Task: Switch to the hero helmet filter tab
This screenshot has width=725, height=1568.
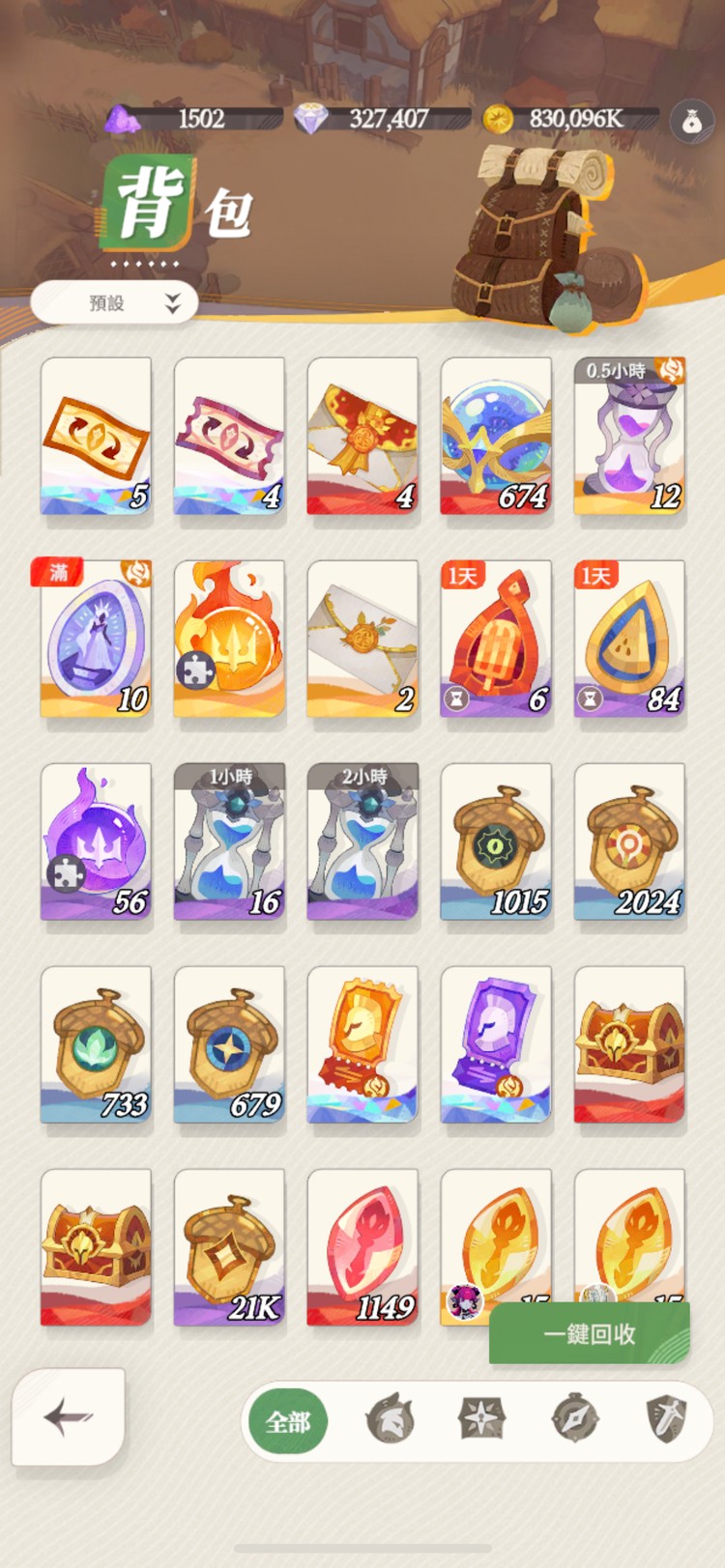Action: (389, 1419)
